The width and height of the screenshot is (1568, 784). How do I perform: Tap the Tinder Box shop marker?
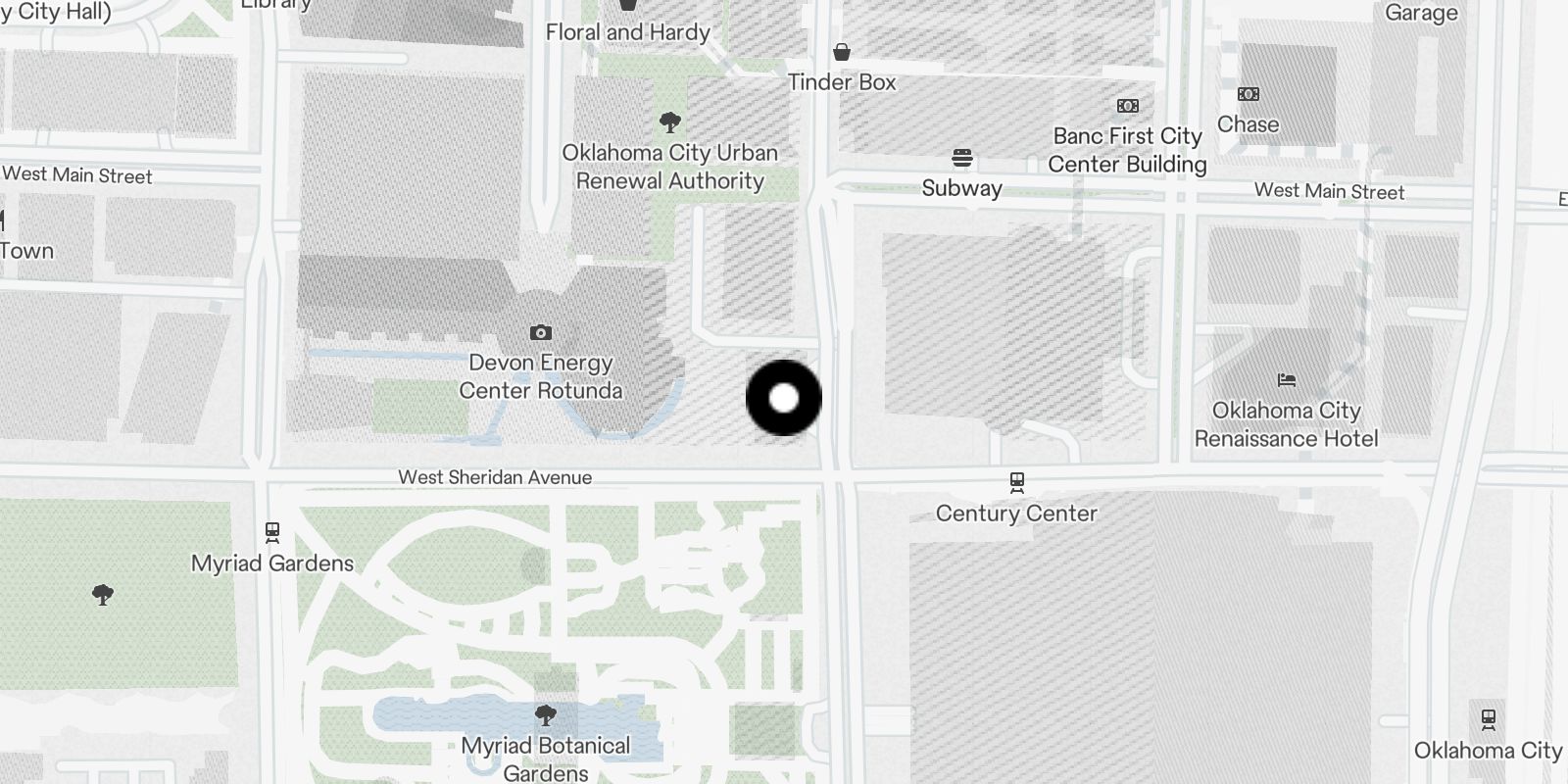click(x=841, y=53)
